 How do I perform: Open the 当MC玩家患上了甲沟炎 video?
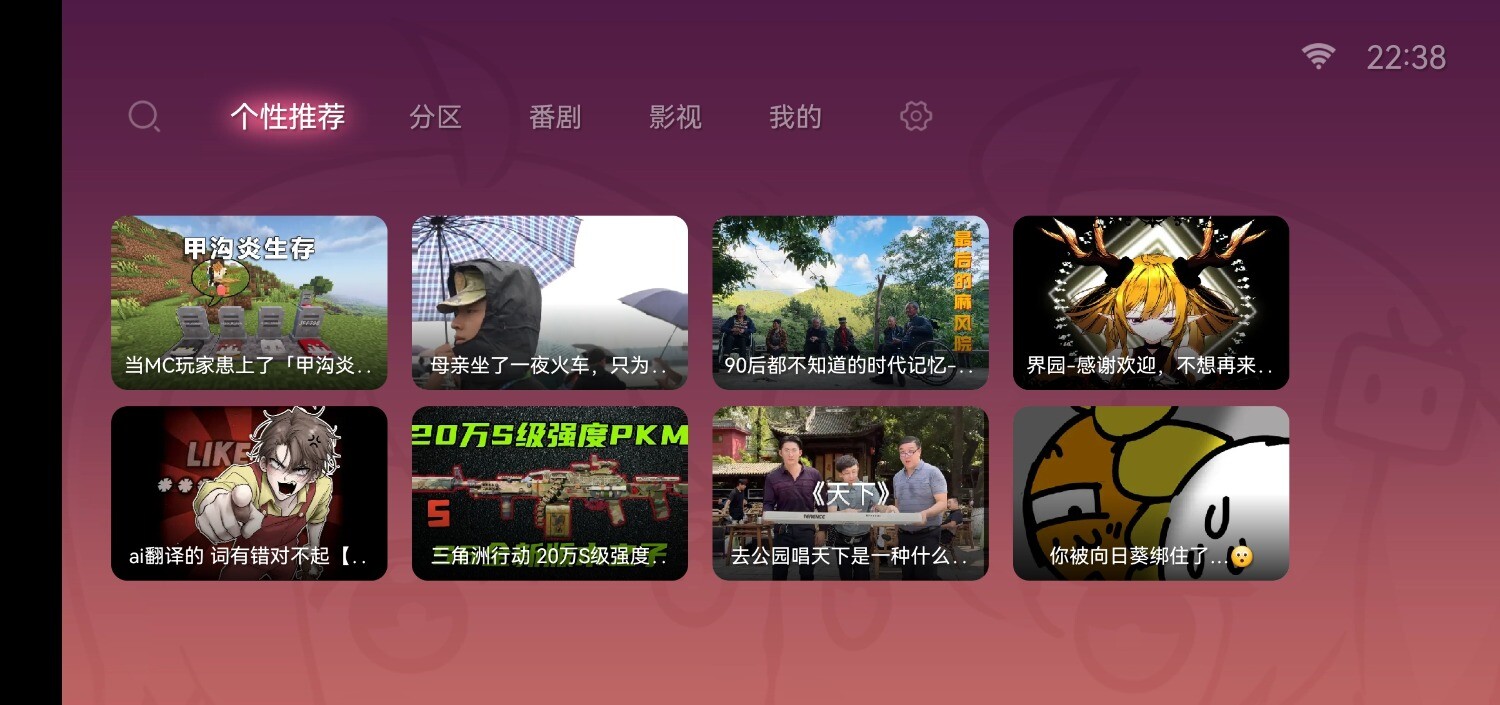249,302
